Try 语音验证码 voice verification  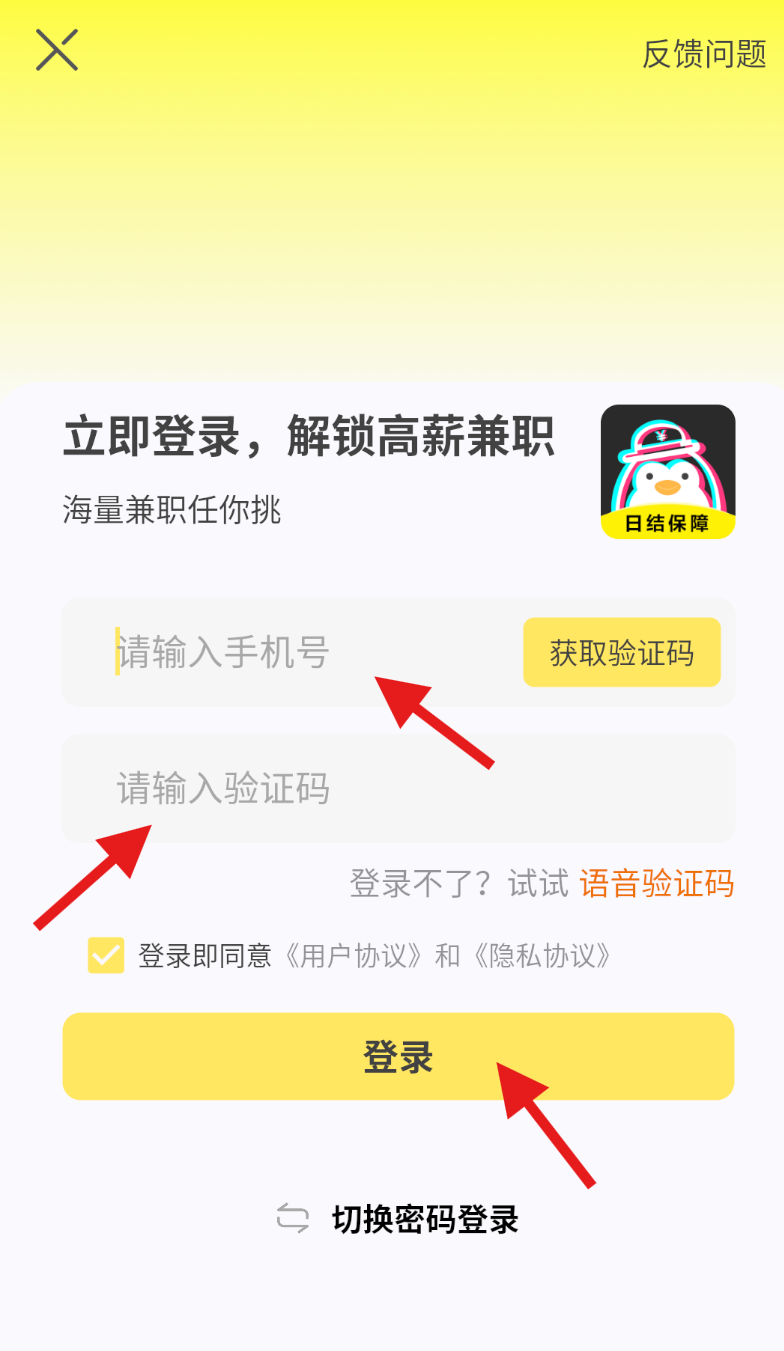pyautogui.click(x=656, y=884)
